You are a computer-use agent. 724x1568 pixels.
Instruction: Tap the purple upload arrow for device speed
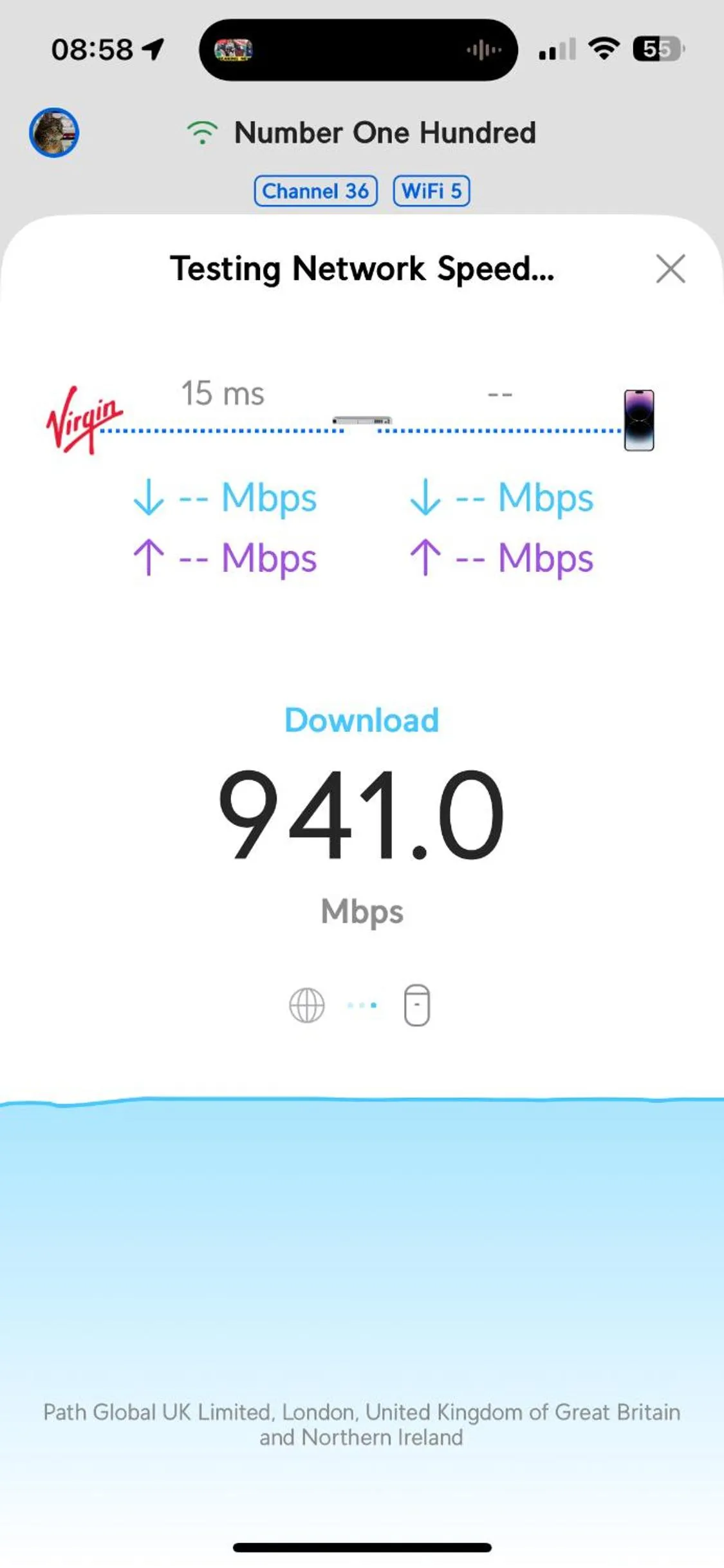pos(427,558)
